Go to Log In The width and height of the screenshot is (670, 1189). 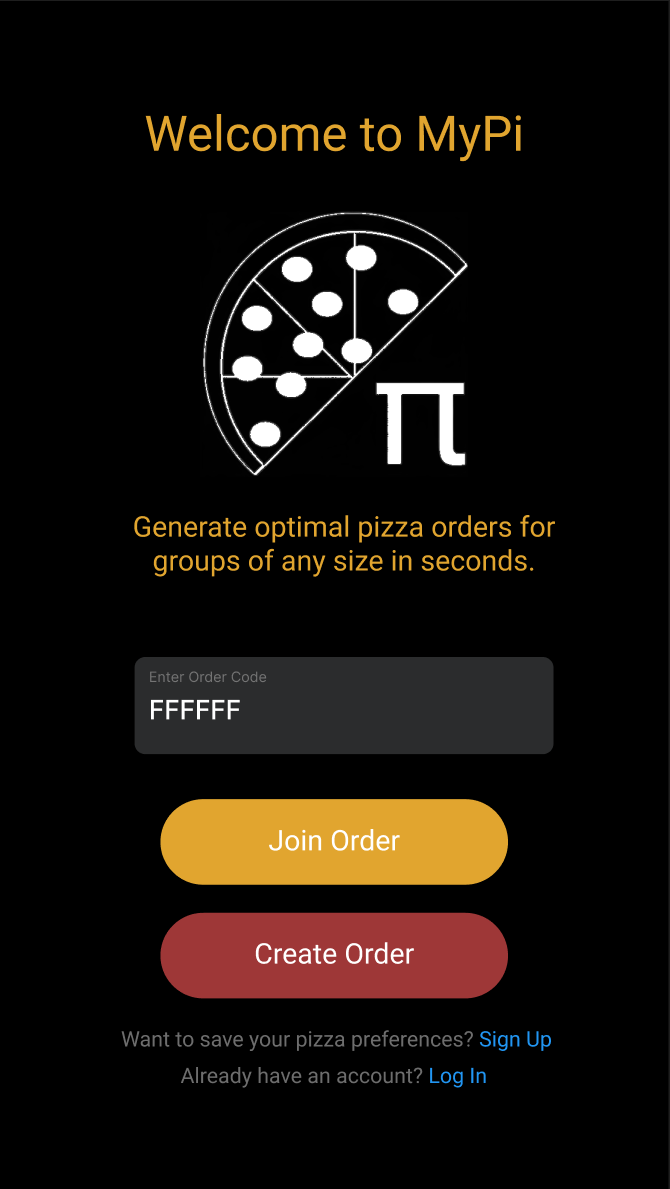click(458, 1076)
